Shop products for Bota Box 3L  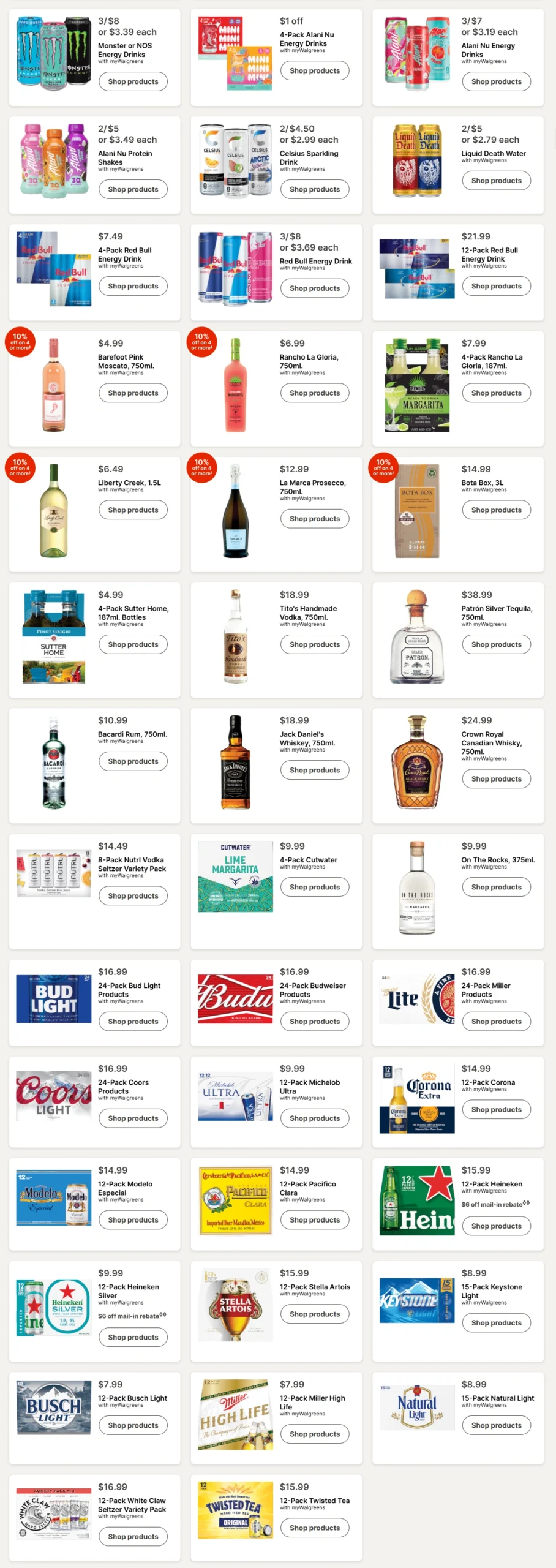[x=496, y=510]
